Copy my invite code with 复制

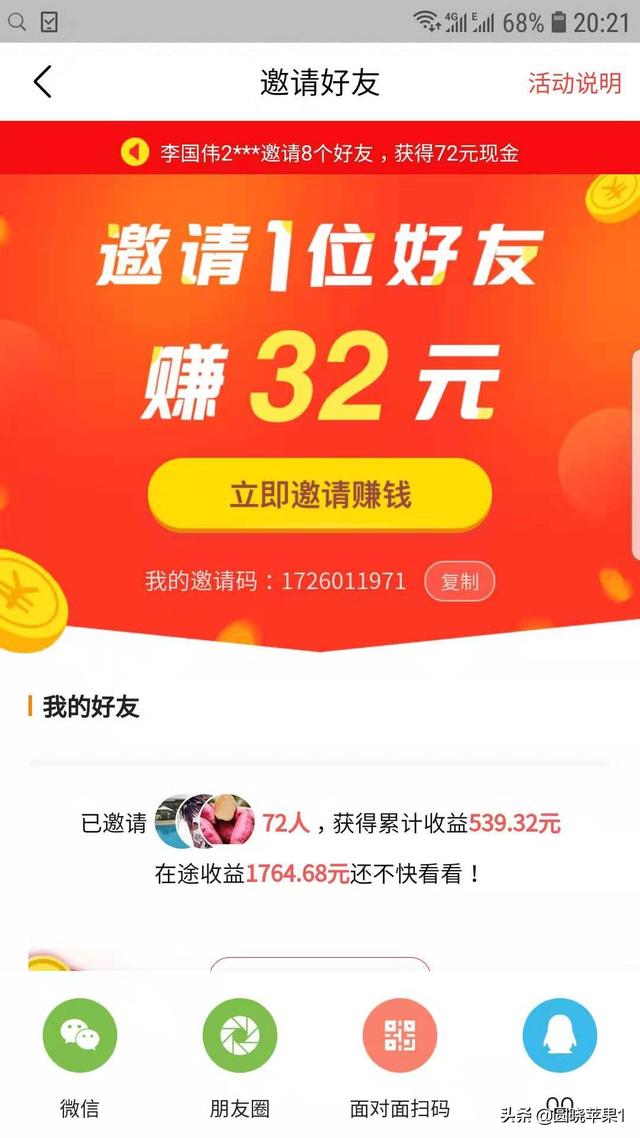click(459, 581)
